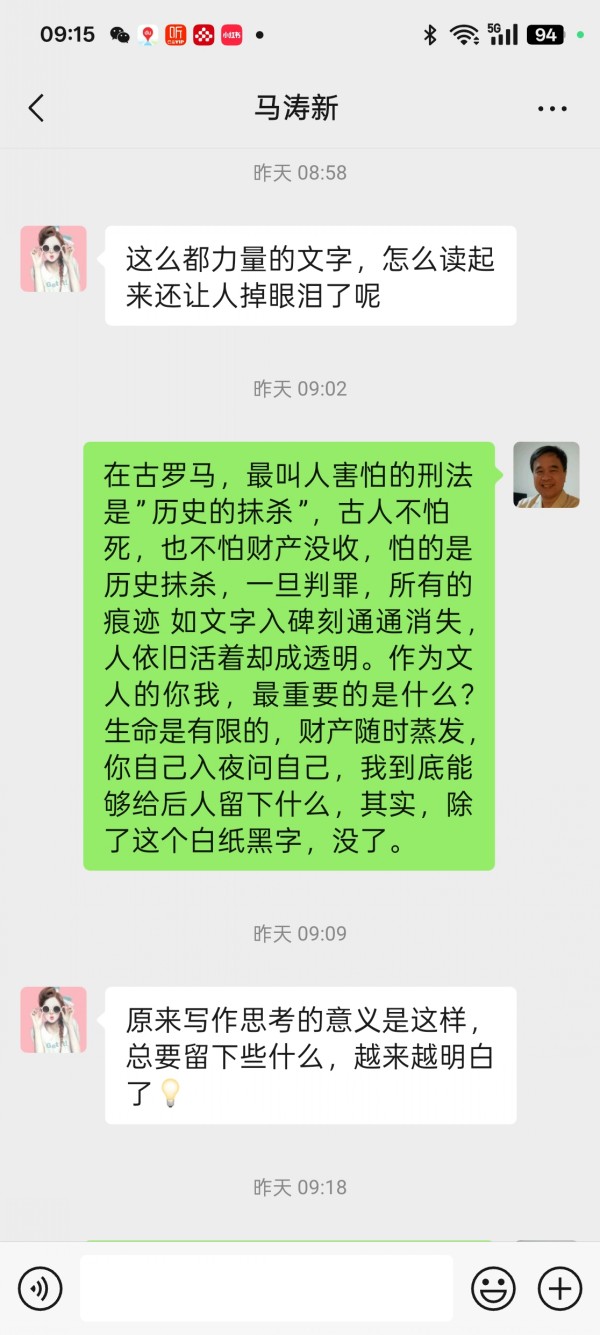The width and height of the screenshot is (600, 1335).
Task: Open the emoji sticker panel
Action: (x=493, y=1288)
